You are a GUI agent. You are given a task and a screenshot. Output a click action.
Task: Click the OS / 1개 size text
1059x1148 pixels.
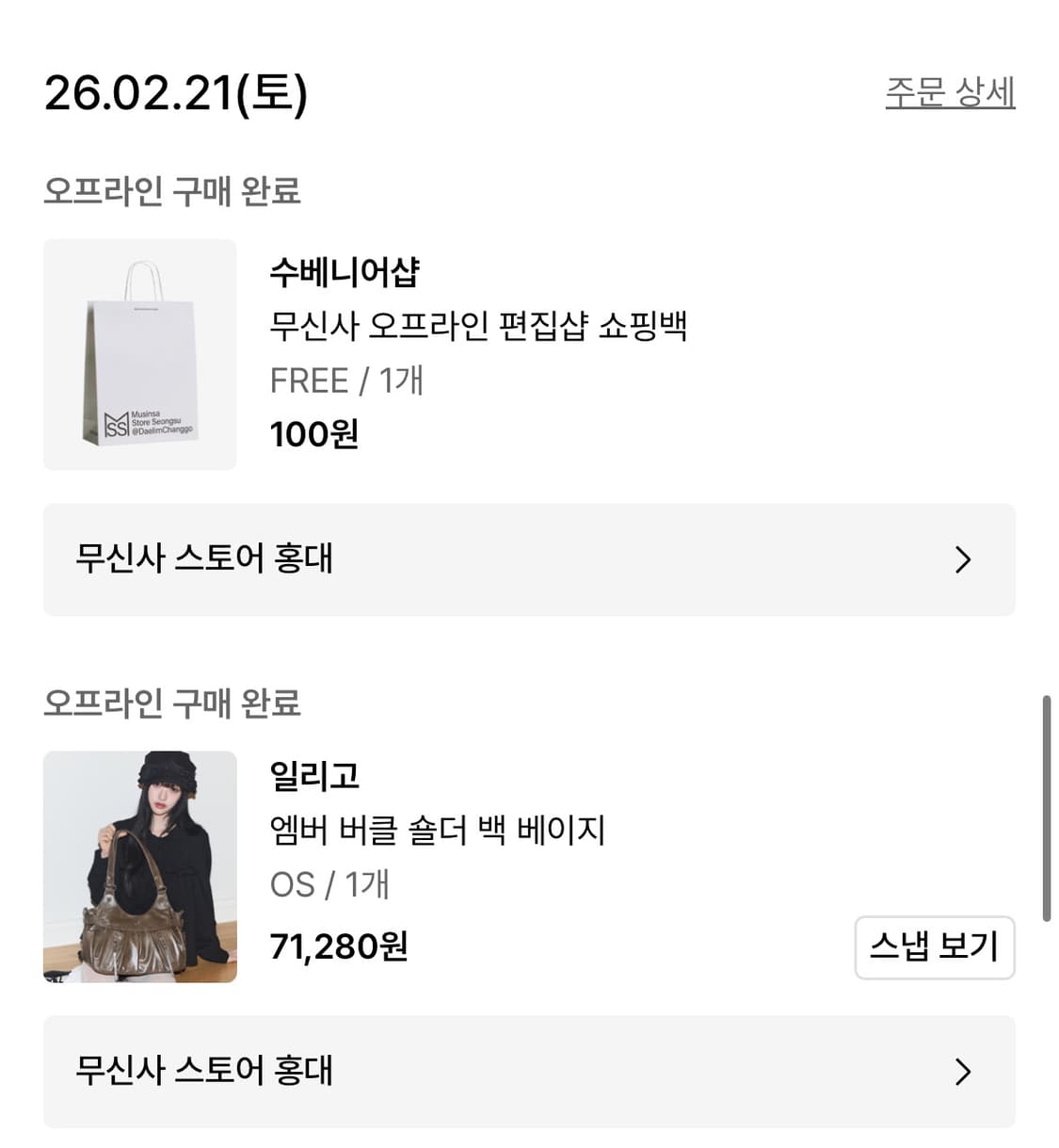[329, 883]
